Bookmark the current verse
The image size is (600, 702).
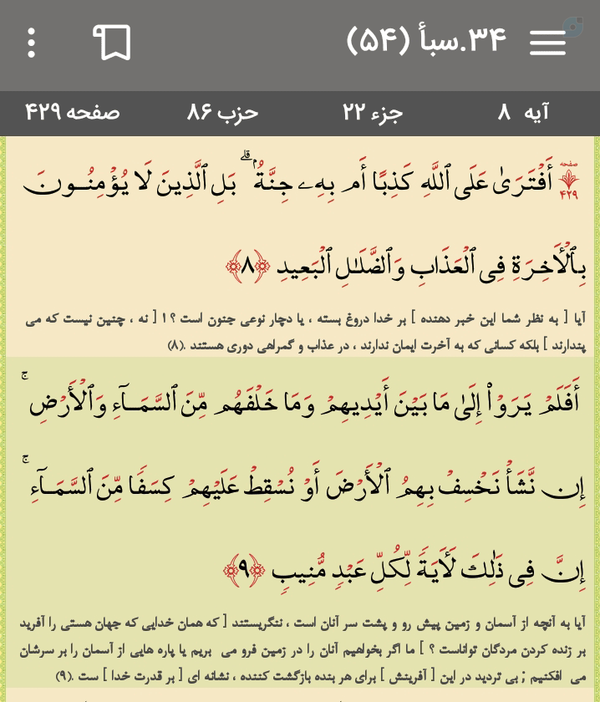[112, 43]
